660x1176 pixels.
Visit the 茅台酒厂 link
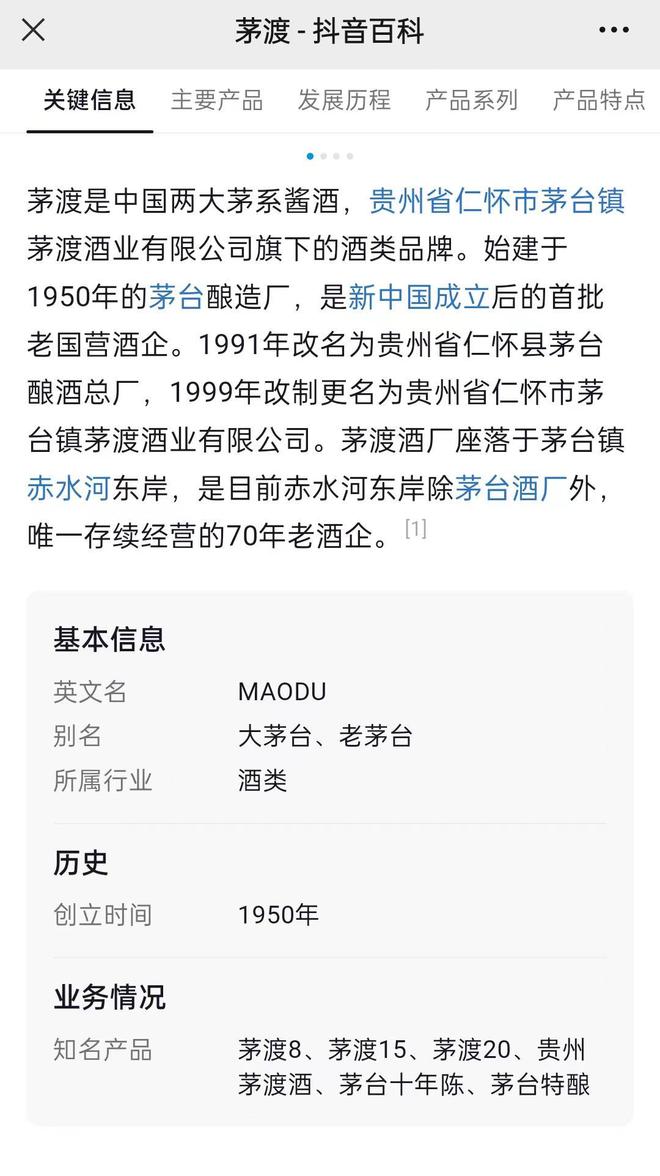[x=511, y=488]
